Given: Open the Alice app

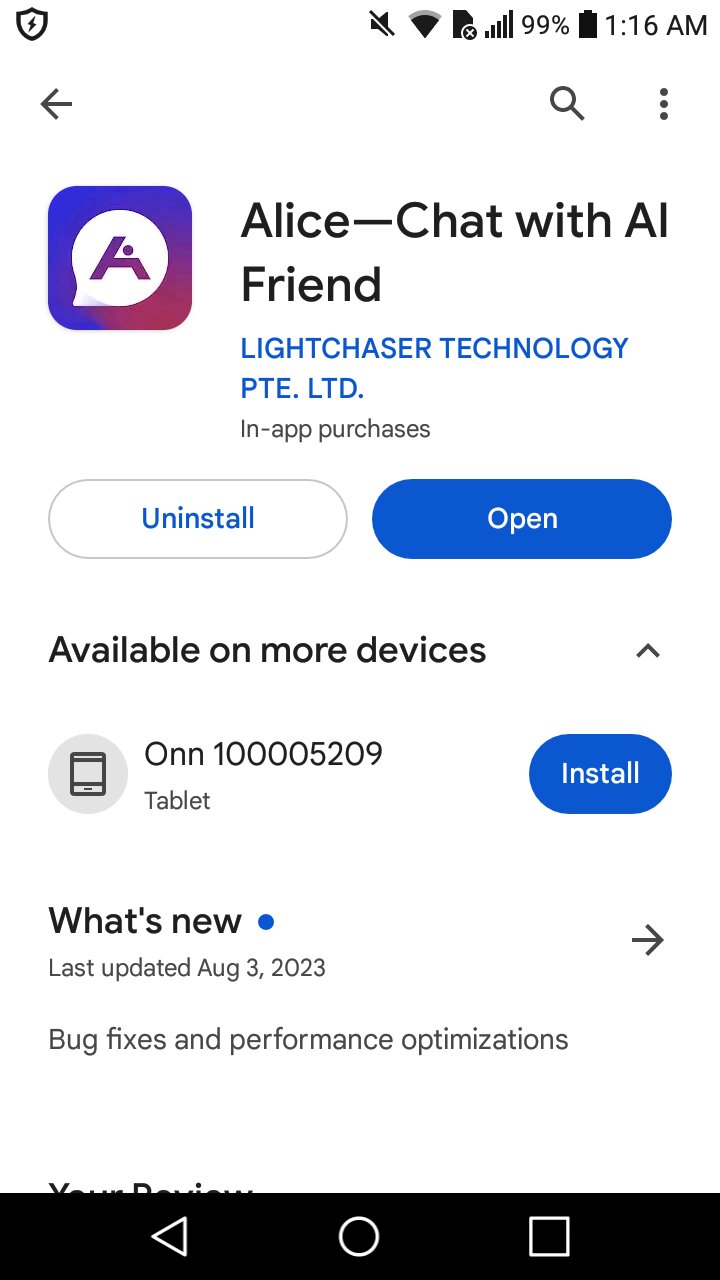Looking at the screenshot, I should click(x=521, y=519).
